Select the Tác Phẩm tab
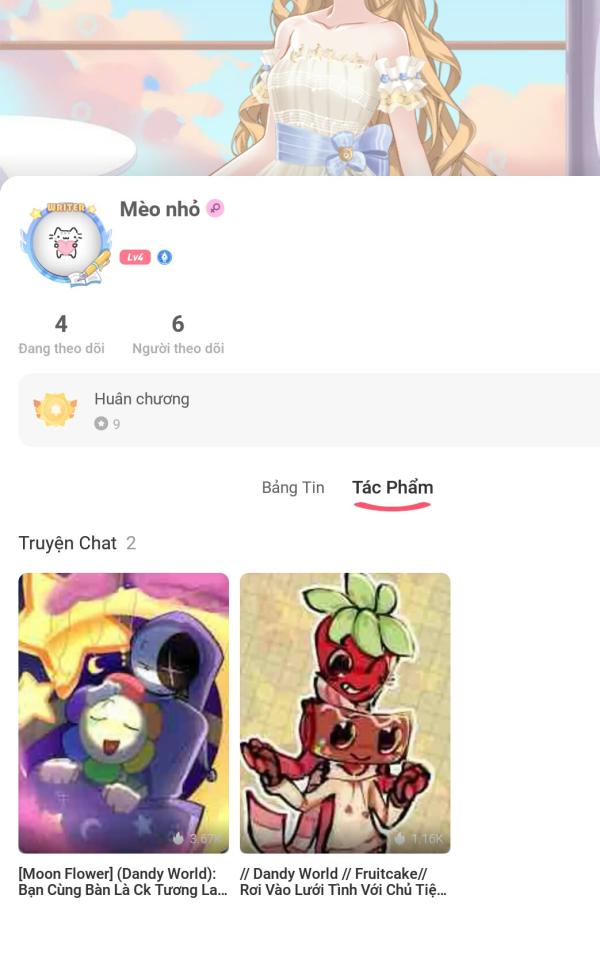 392,488
